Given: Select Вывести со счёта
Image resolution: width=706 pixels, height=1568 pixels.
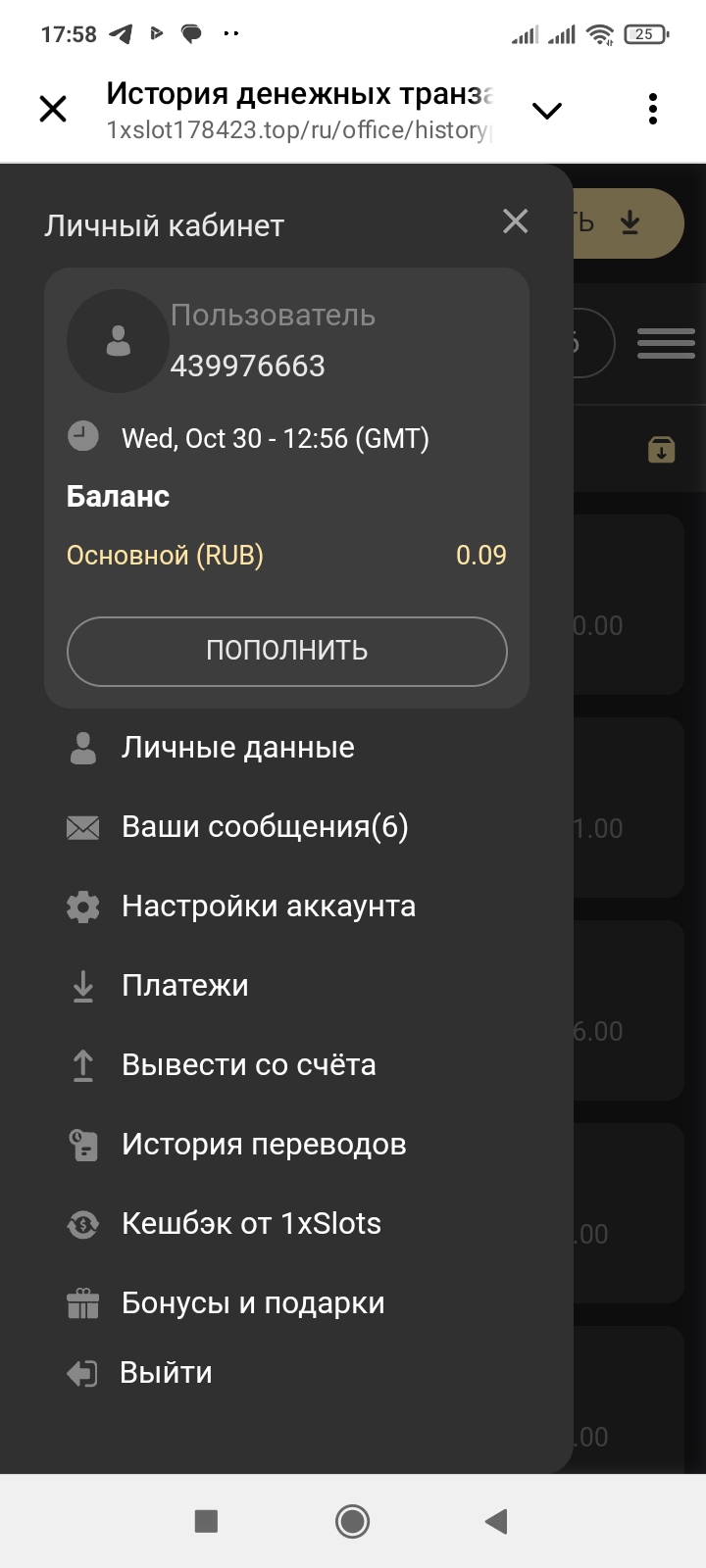Looking at the screenshot, I should pyautogui.click(x=248, y=1065).
